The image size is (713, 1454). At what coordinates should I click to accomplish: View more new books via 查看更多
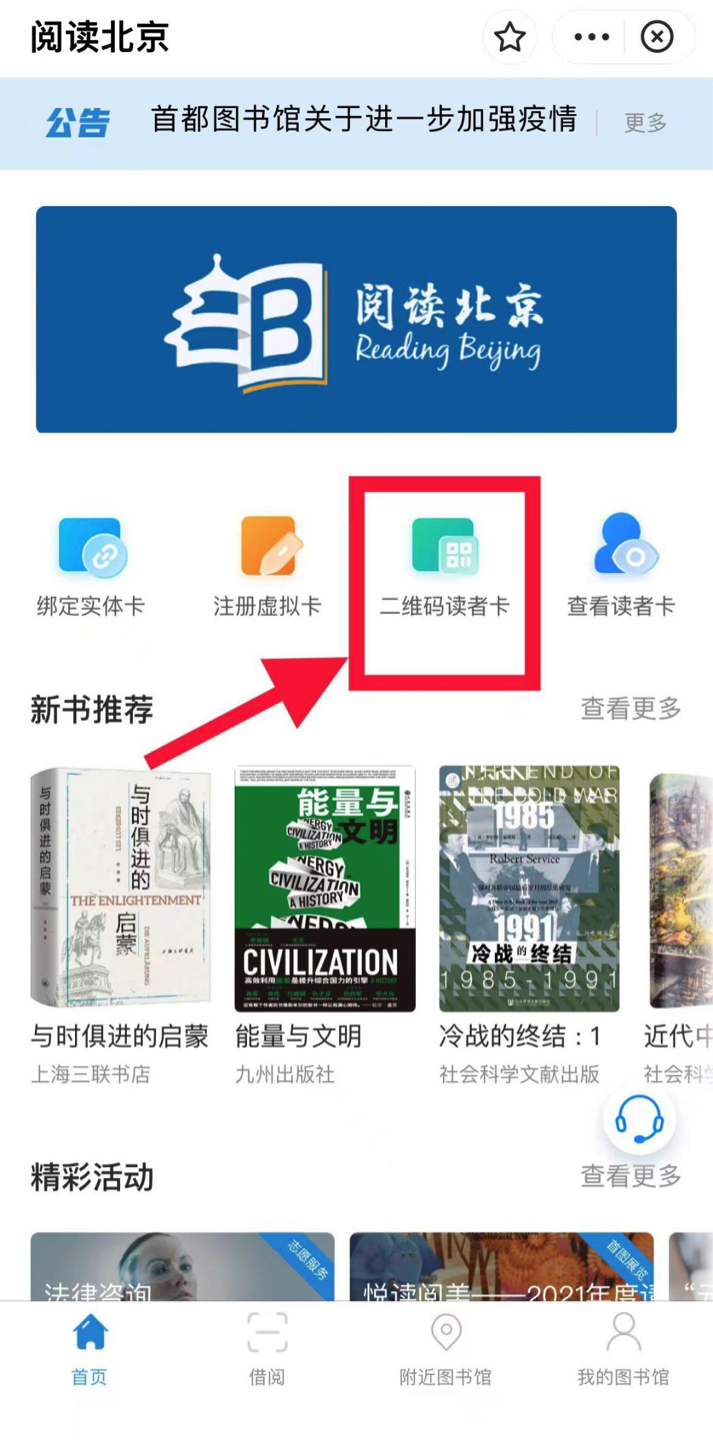click(630, 709)
